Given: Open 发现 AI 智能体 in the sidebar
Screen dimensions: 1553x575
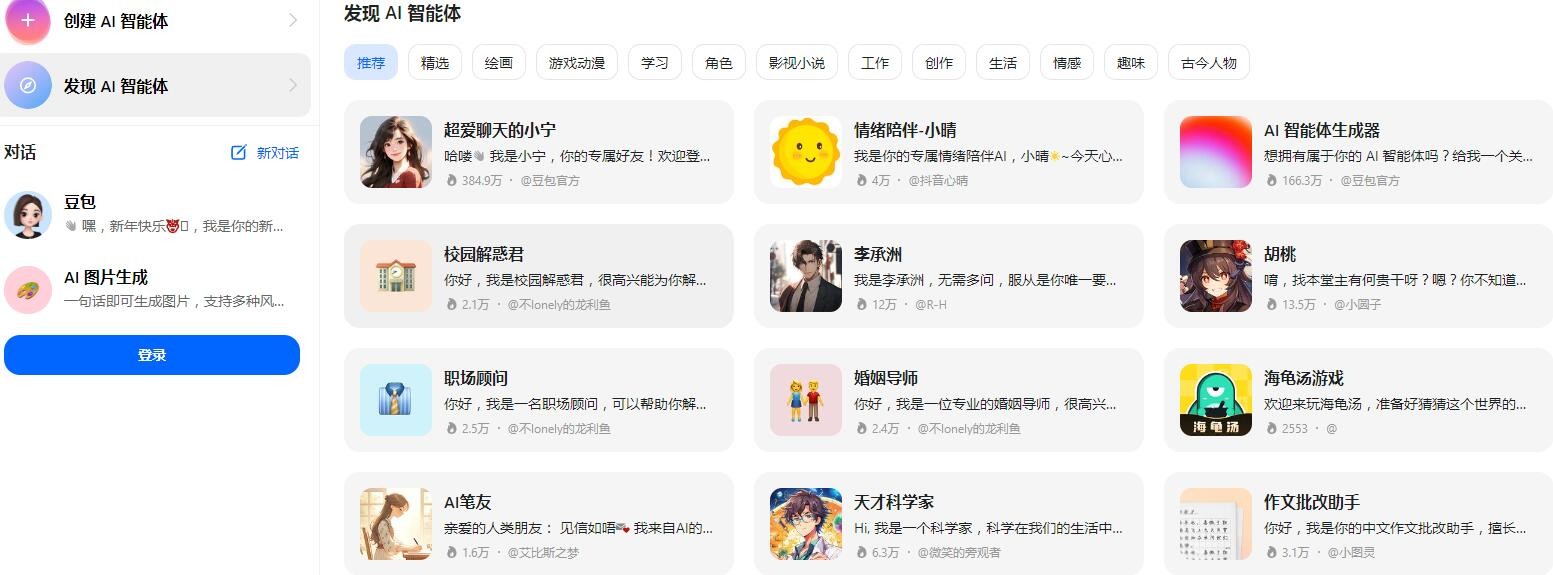Looking at the screenshot, I should [x=155, y=86].
